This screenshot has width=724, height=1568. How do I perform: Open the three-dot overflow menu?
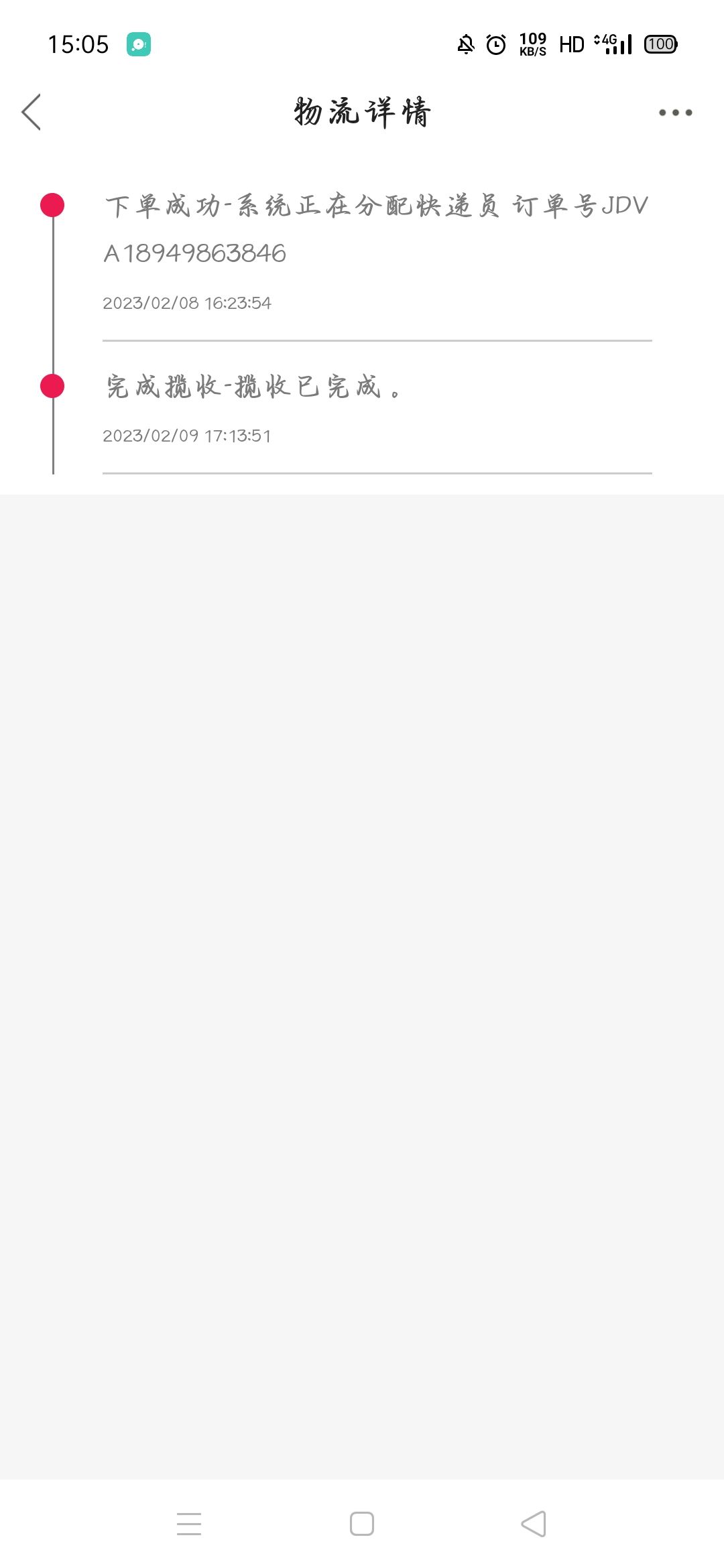[x=675, y=113]
